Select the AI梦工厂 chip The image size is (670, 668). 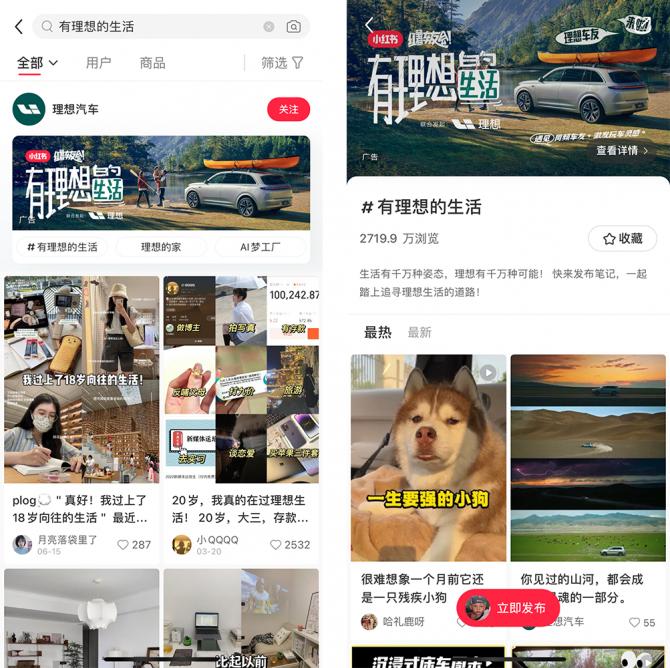260,247
